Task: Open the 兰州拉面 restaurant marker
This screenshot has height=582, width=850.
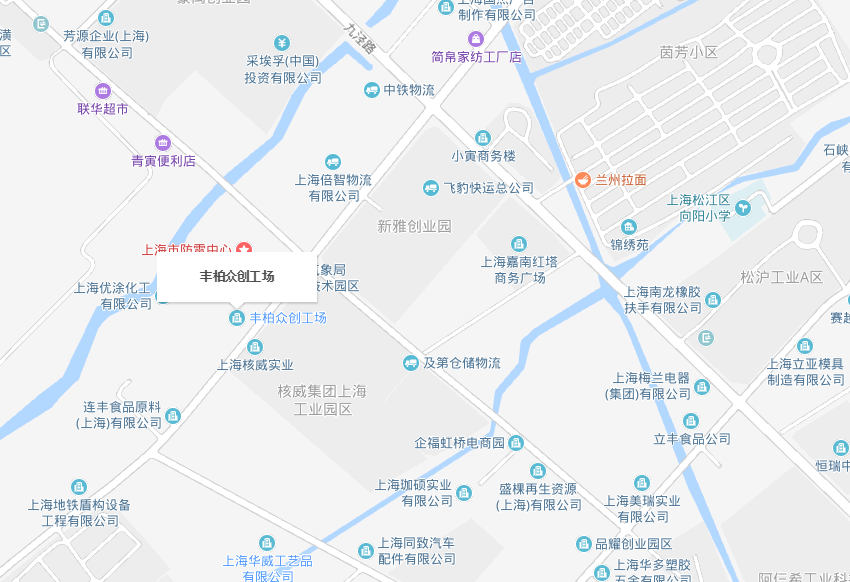Action: coord(581,180)
